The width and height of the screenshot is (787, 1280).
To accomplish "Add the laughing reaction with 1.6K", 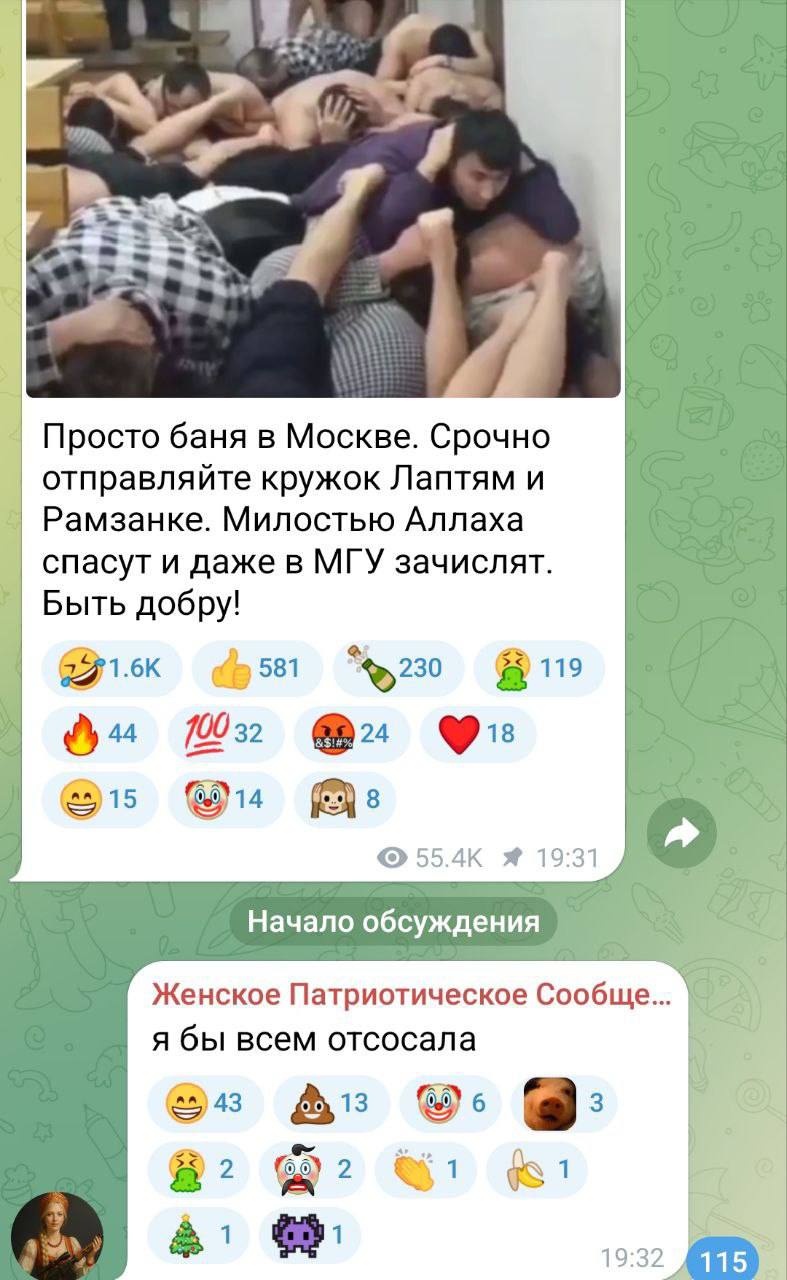I will (x=111, y=668).
